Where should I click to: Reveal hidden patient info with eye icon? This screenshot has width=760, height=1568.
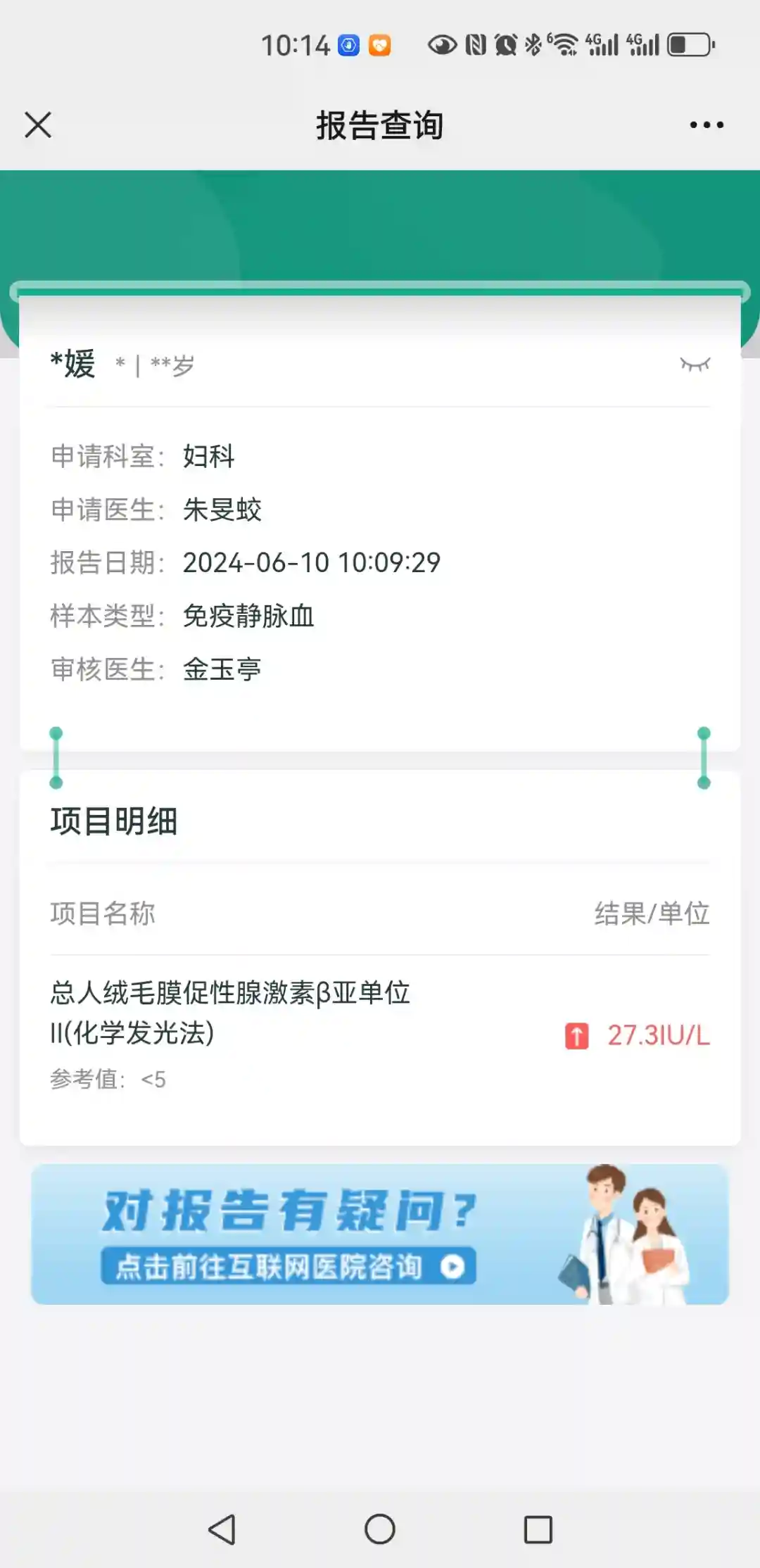[x=695, y=364]
